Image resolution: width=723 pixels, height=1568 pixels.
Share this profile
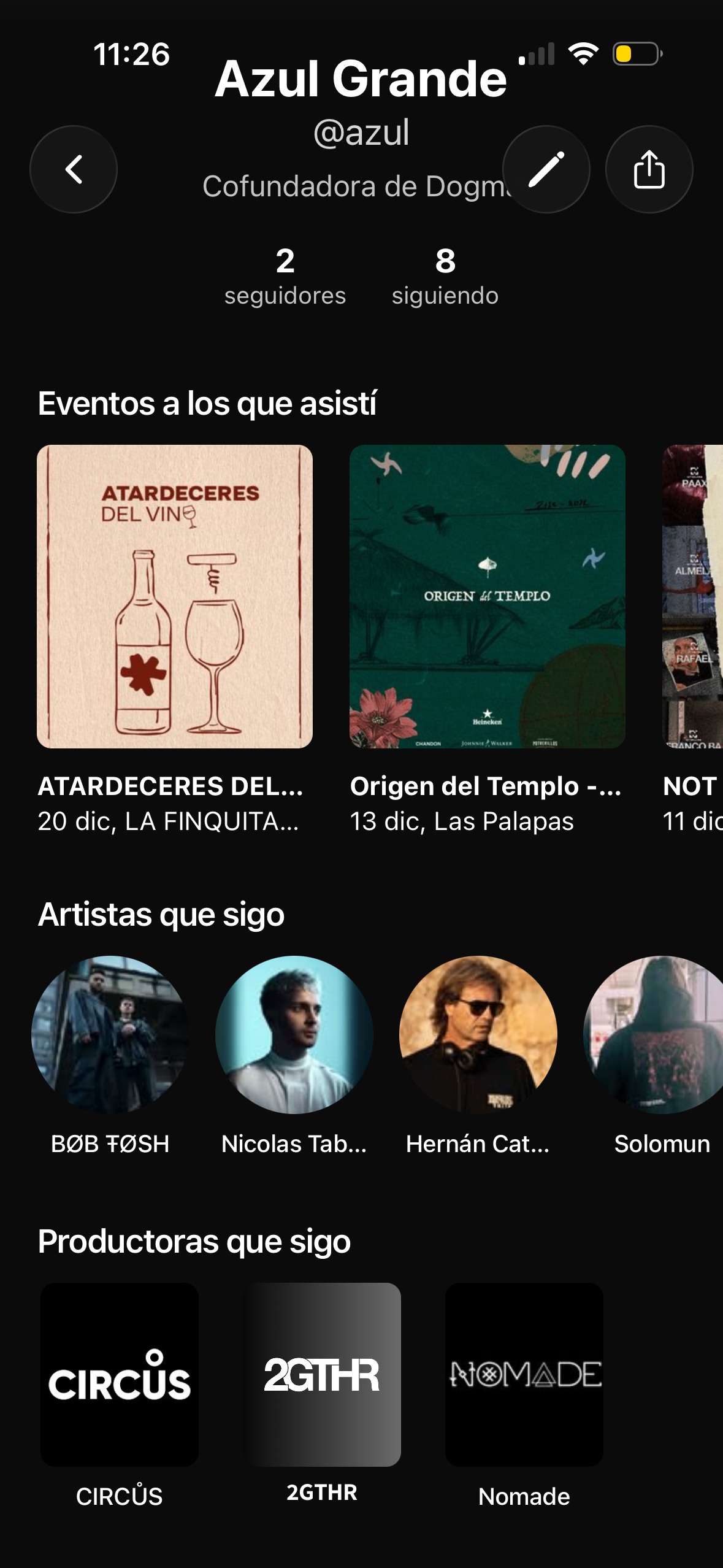[x=649, y=169]
